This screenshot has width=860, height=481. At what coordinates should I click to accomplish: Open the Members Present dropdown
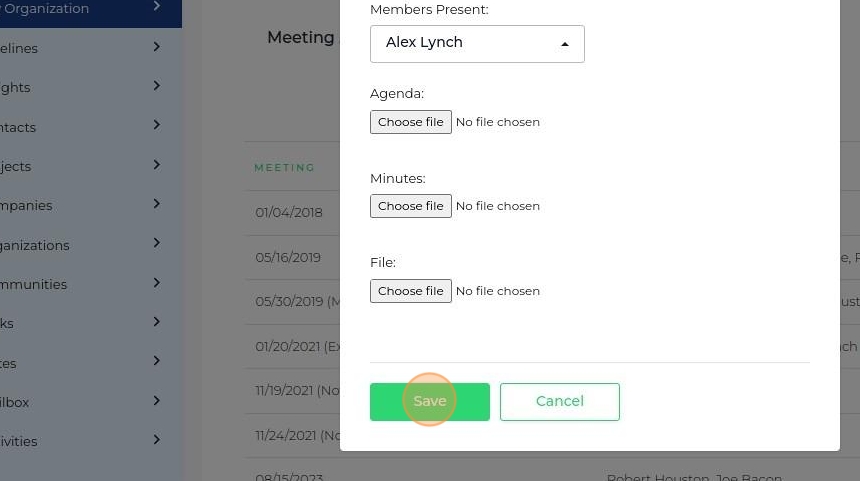pos(477,44)
